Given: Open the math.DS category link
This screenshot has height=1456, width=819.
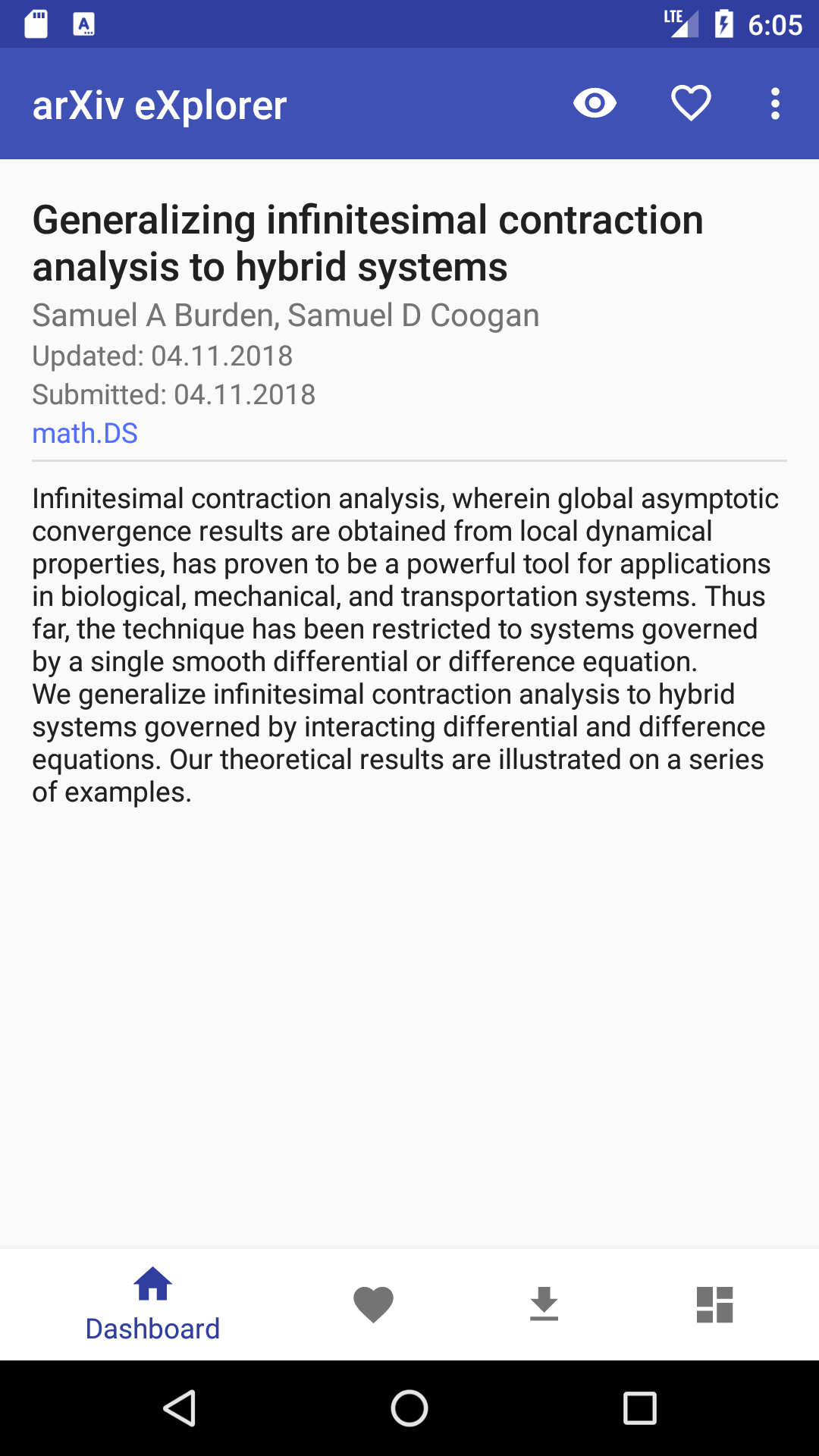Looking at the screenshot, I should click(x=85, y=433).
